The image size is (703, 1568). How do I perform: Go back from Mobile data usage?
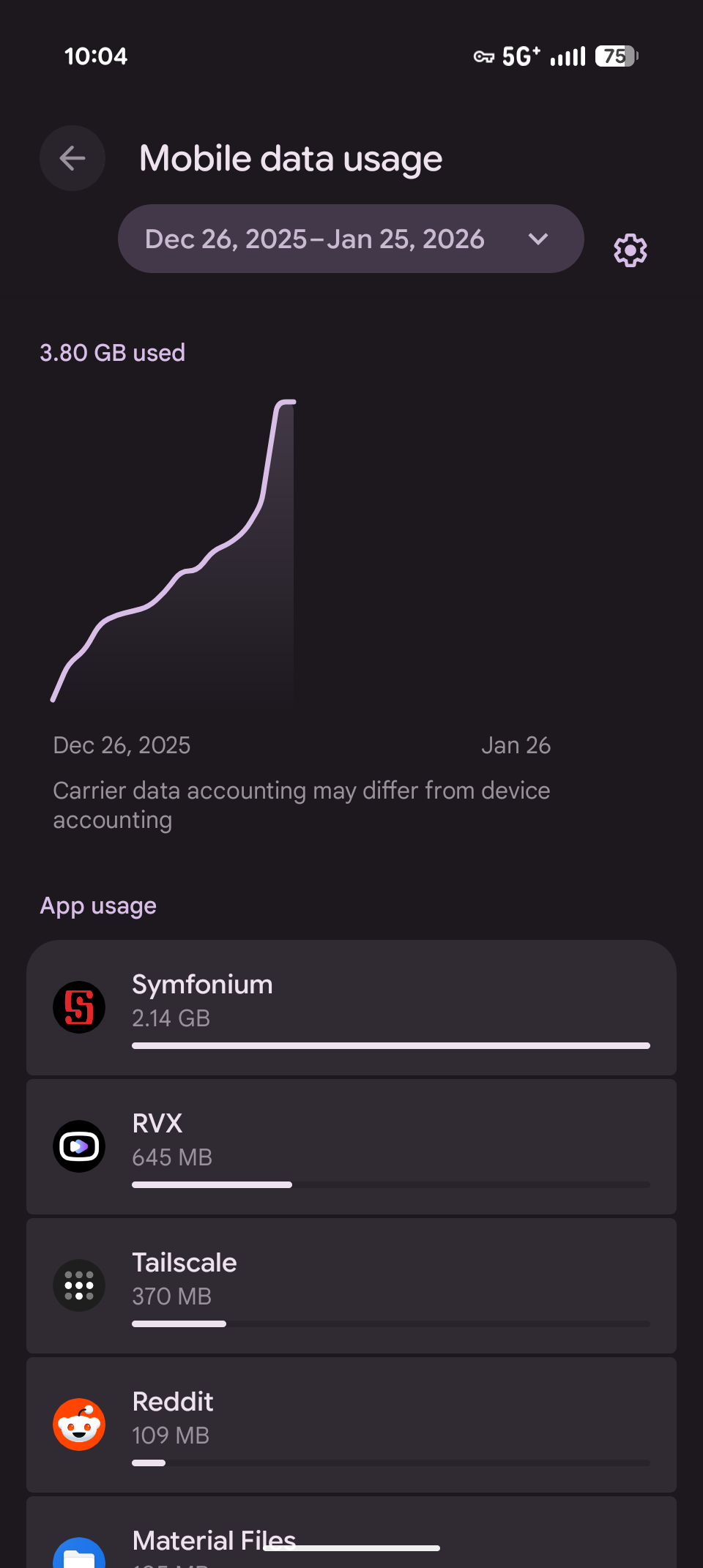pyautogui.click(x=72, y=158)
